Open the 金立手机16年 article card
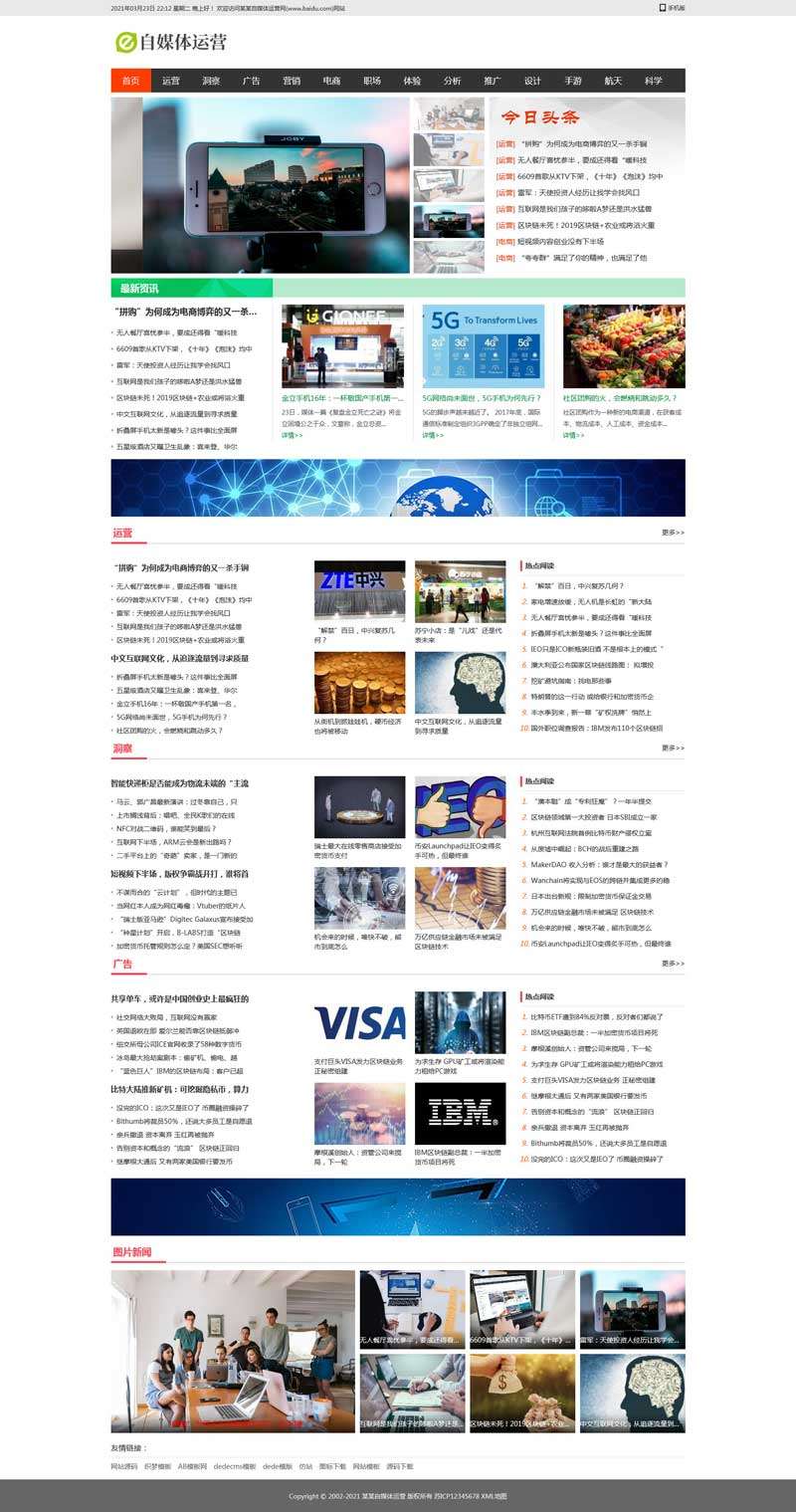 [x=342, y=346]
